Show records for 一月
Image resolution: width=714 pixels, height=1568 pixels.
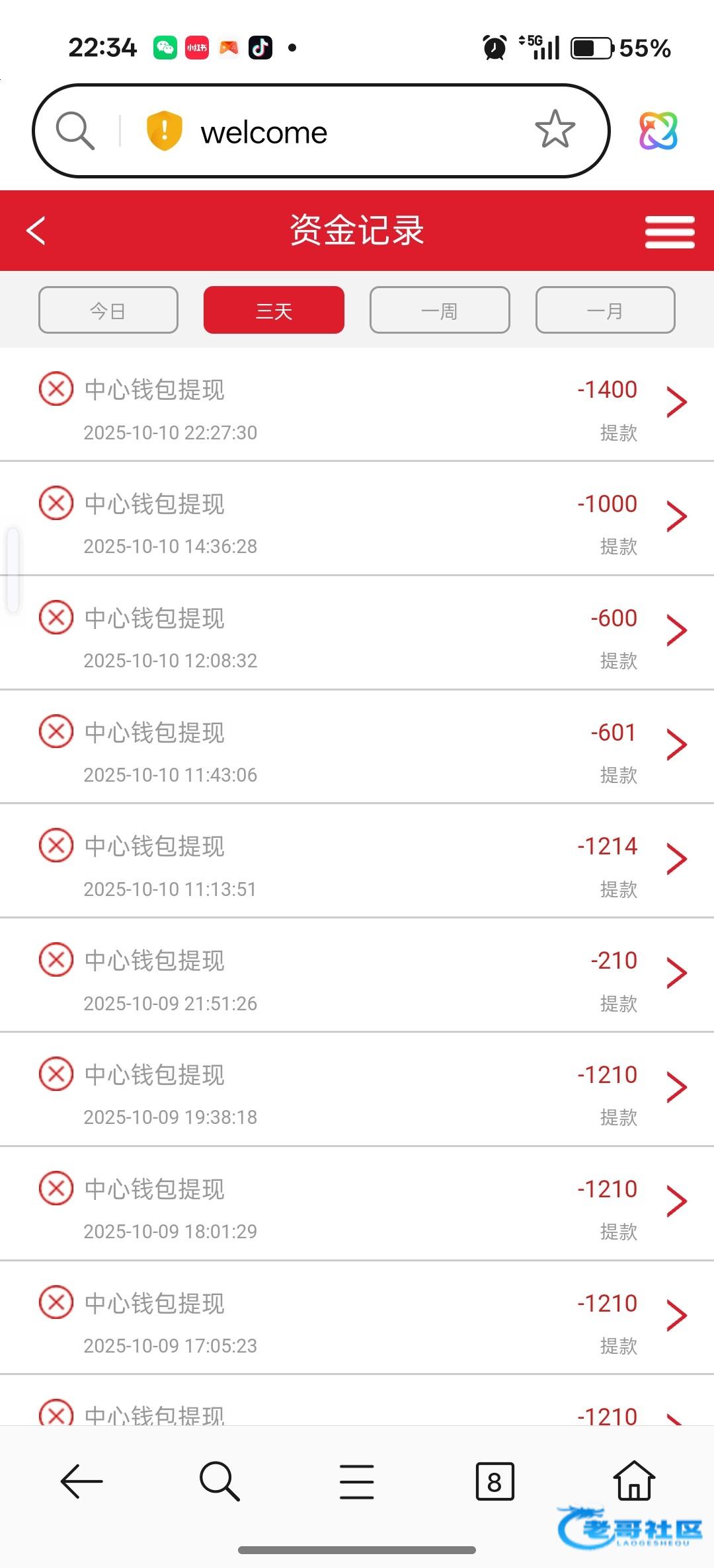tap(605, 310)
